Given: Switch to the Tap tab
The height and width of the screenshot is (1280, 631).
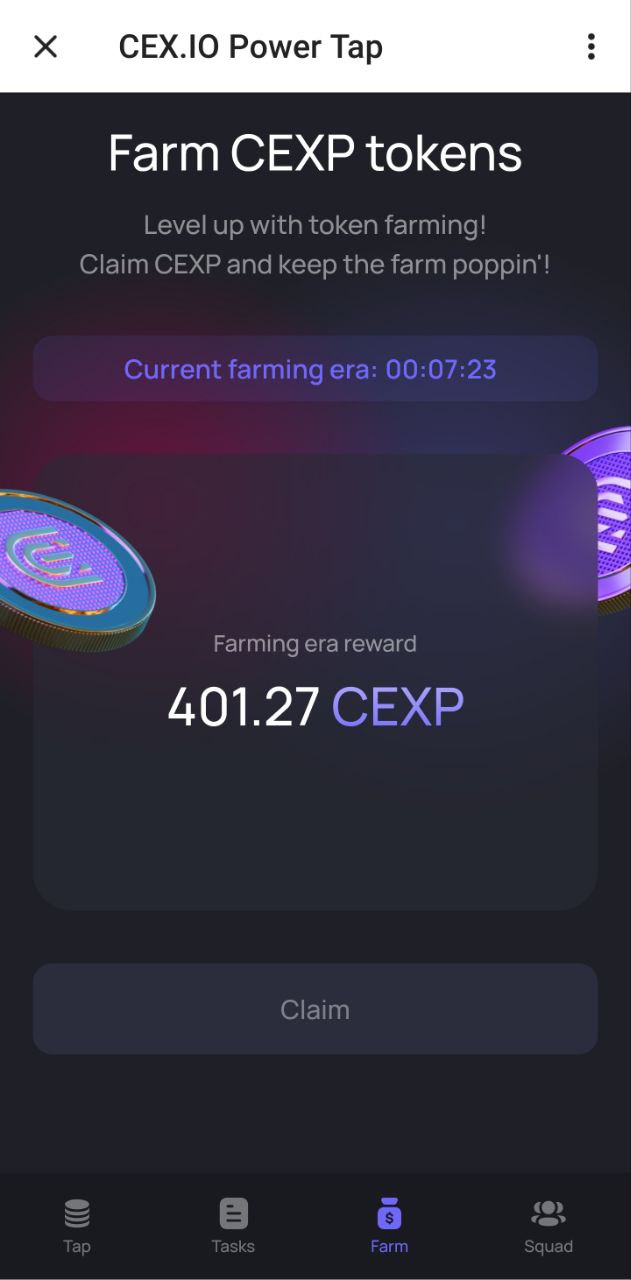Looking at the screenshot, I should (x=77, y=1226).
